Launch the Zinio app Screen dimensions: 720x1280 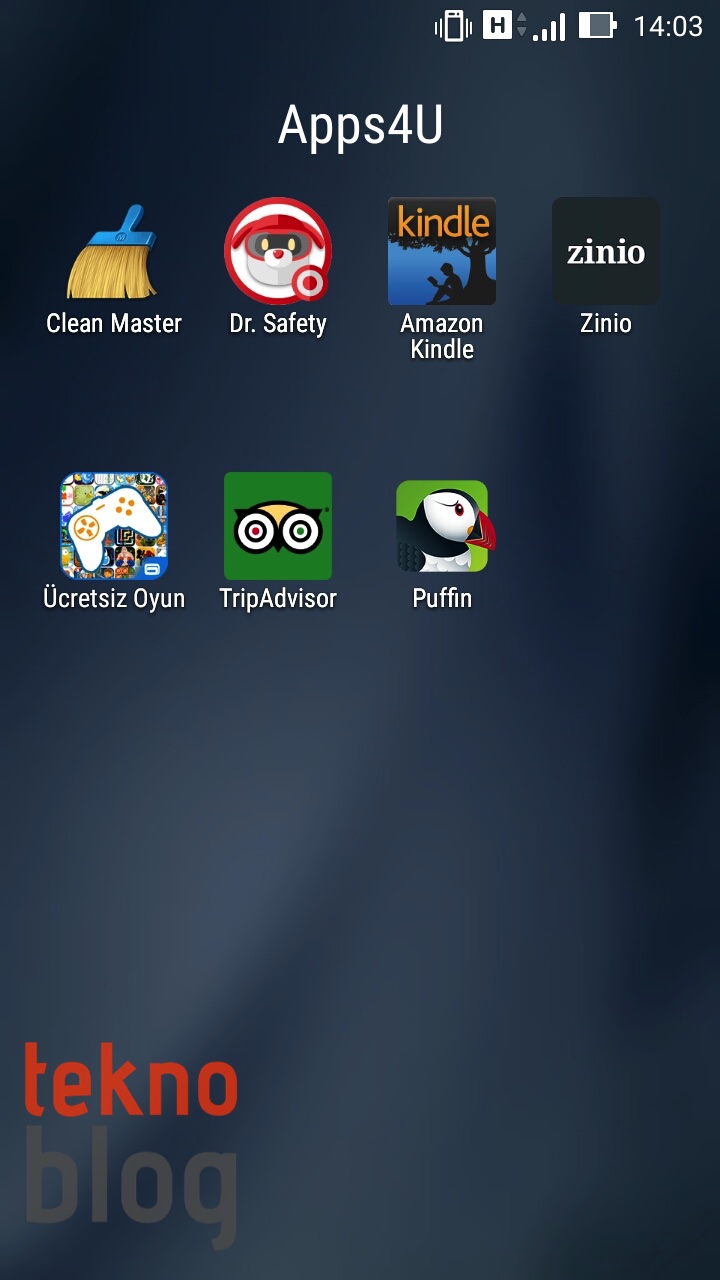point(605,252)
